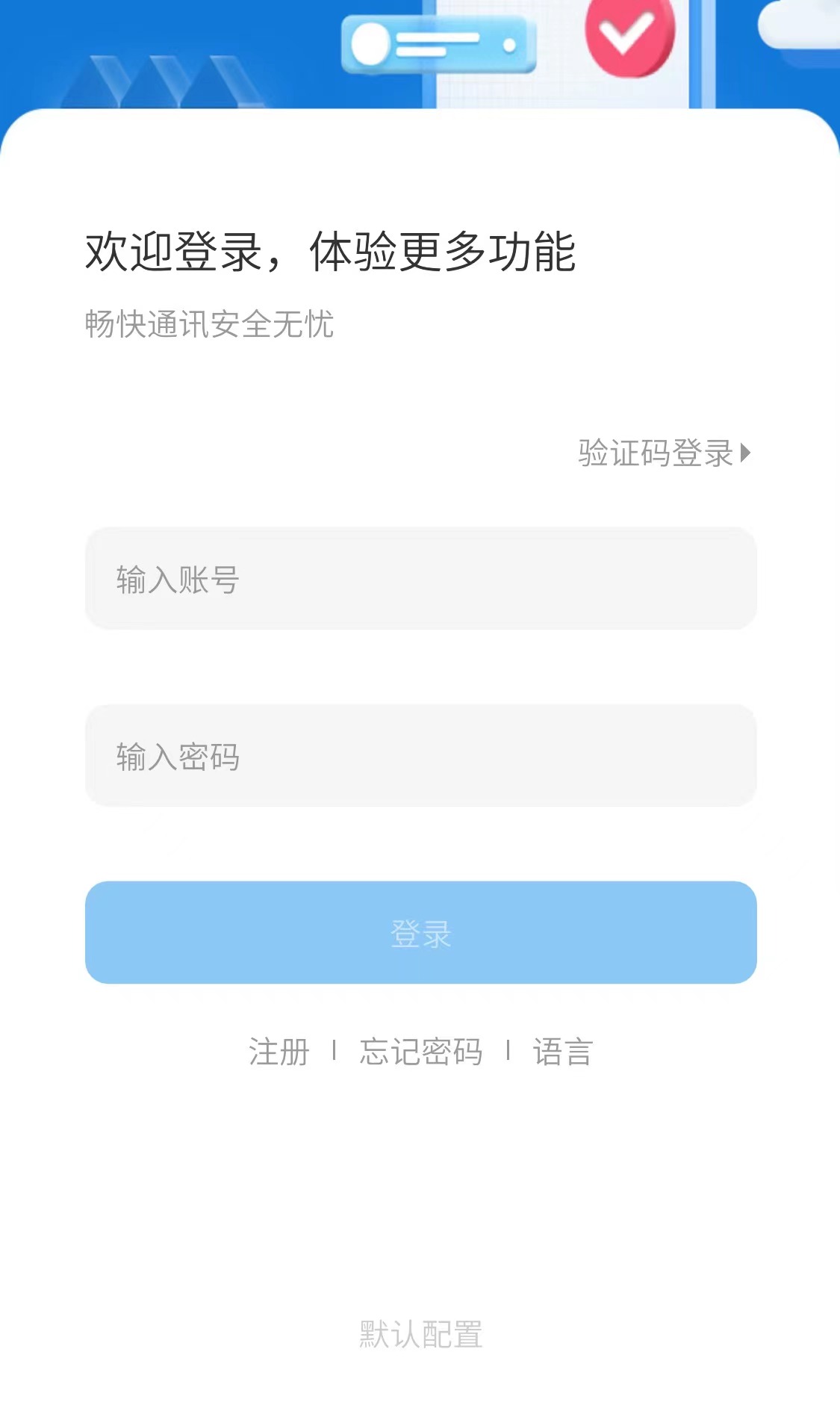Focus the 输入密码 password field
The width and height of the screenshot is (840, 1408).
pos(420,756)
